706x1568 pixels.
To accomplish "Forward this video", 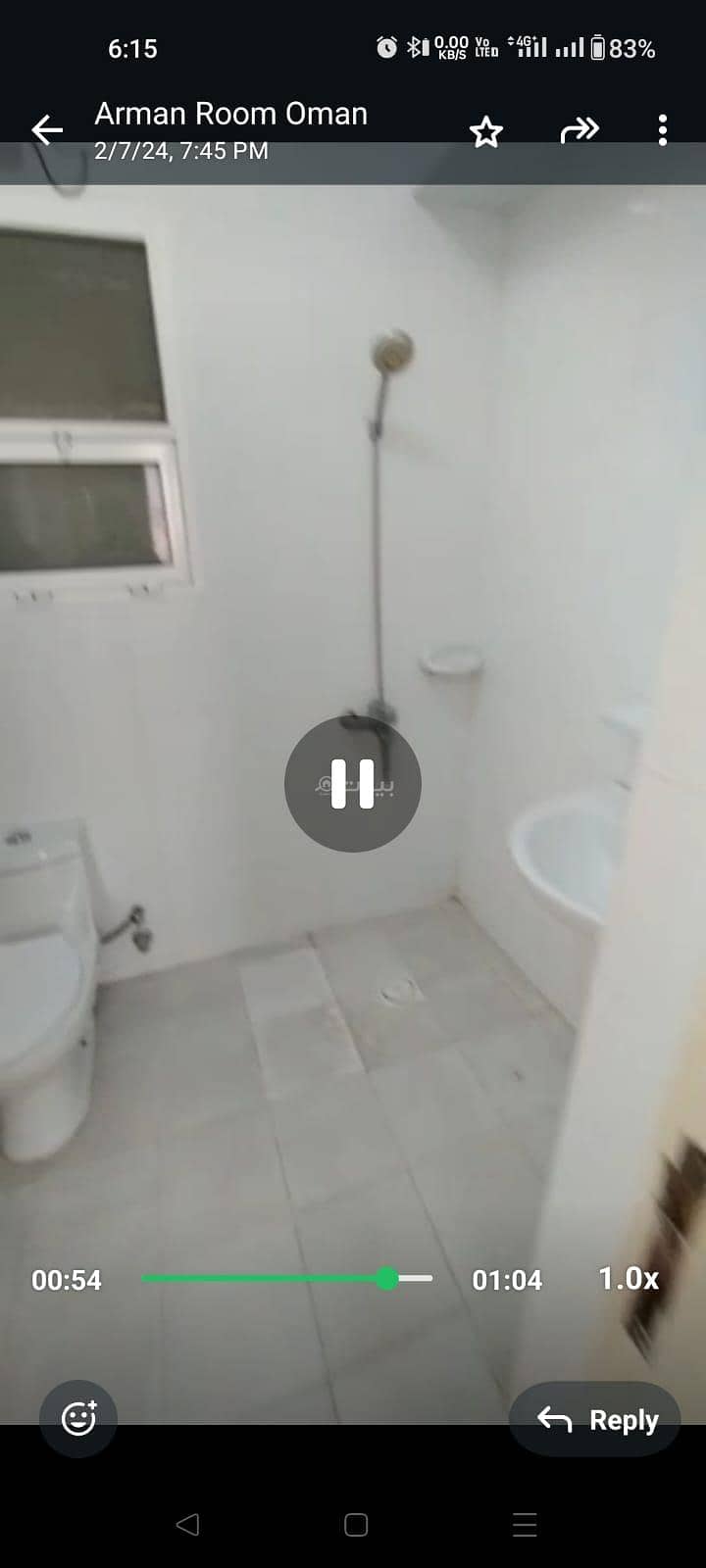I will pyautogui.click(x=579, y=130).
